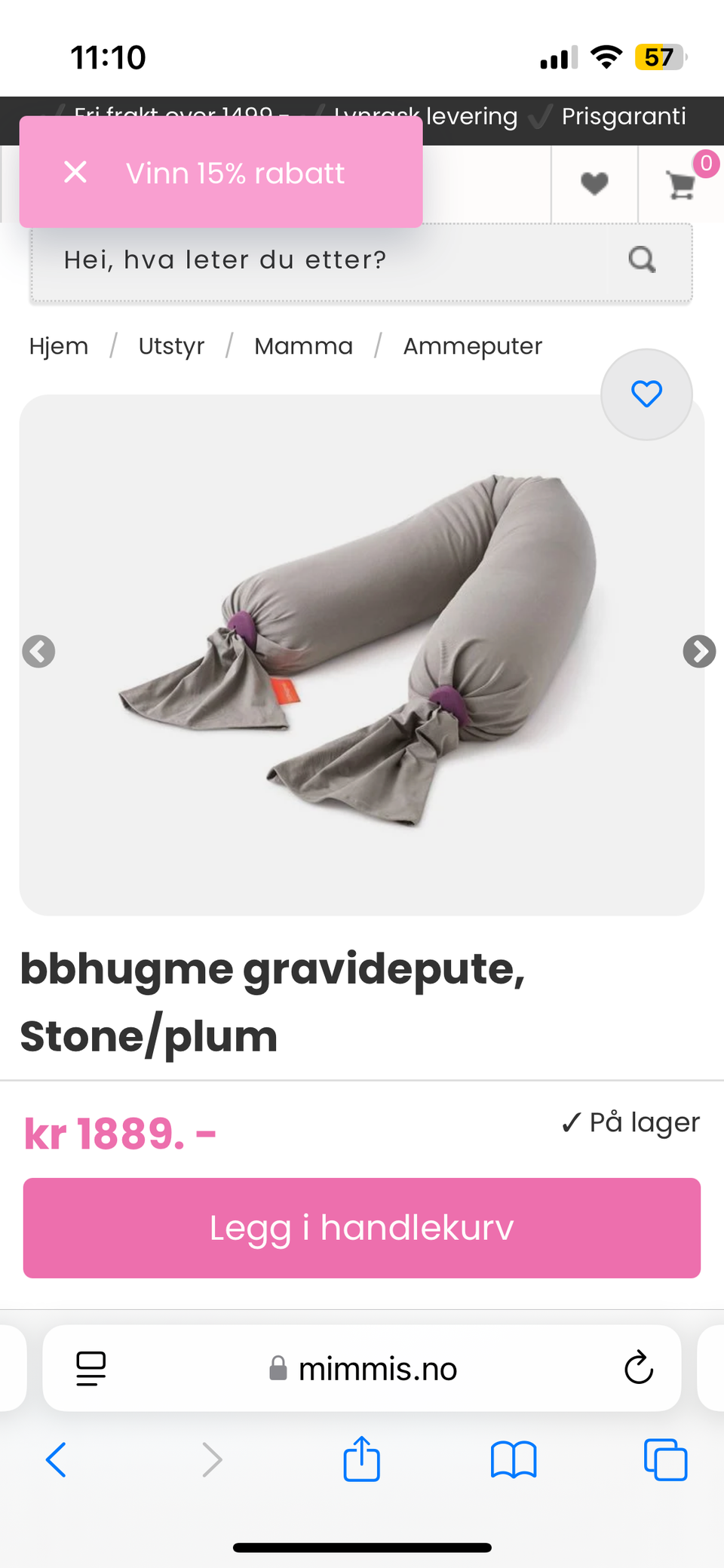Toggle the heart favorite on the product image
Image resolution: width=724 pixels, height=1568 pixels.
click(646, 394)
